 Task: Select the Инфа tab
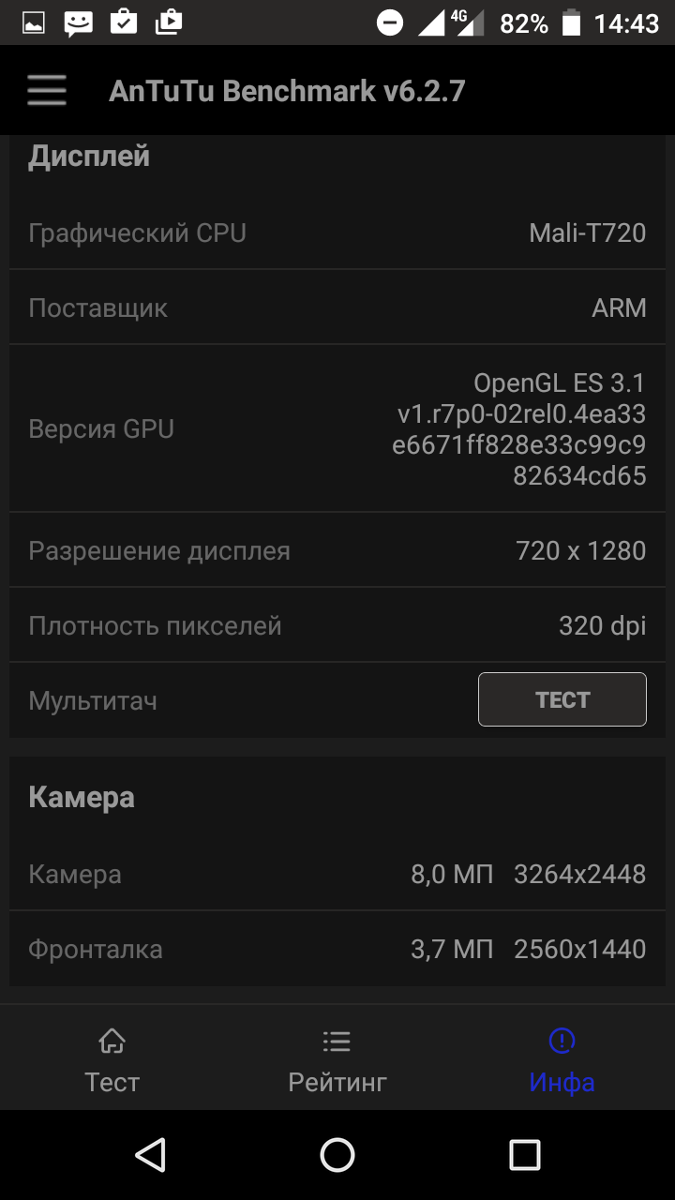[562, 1059]
